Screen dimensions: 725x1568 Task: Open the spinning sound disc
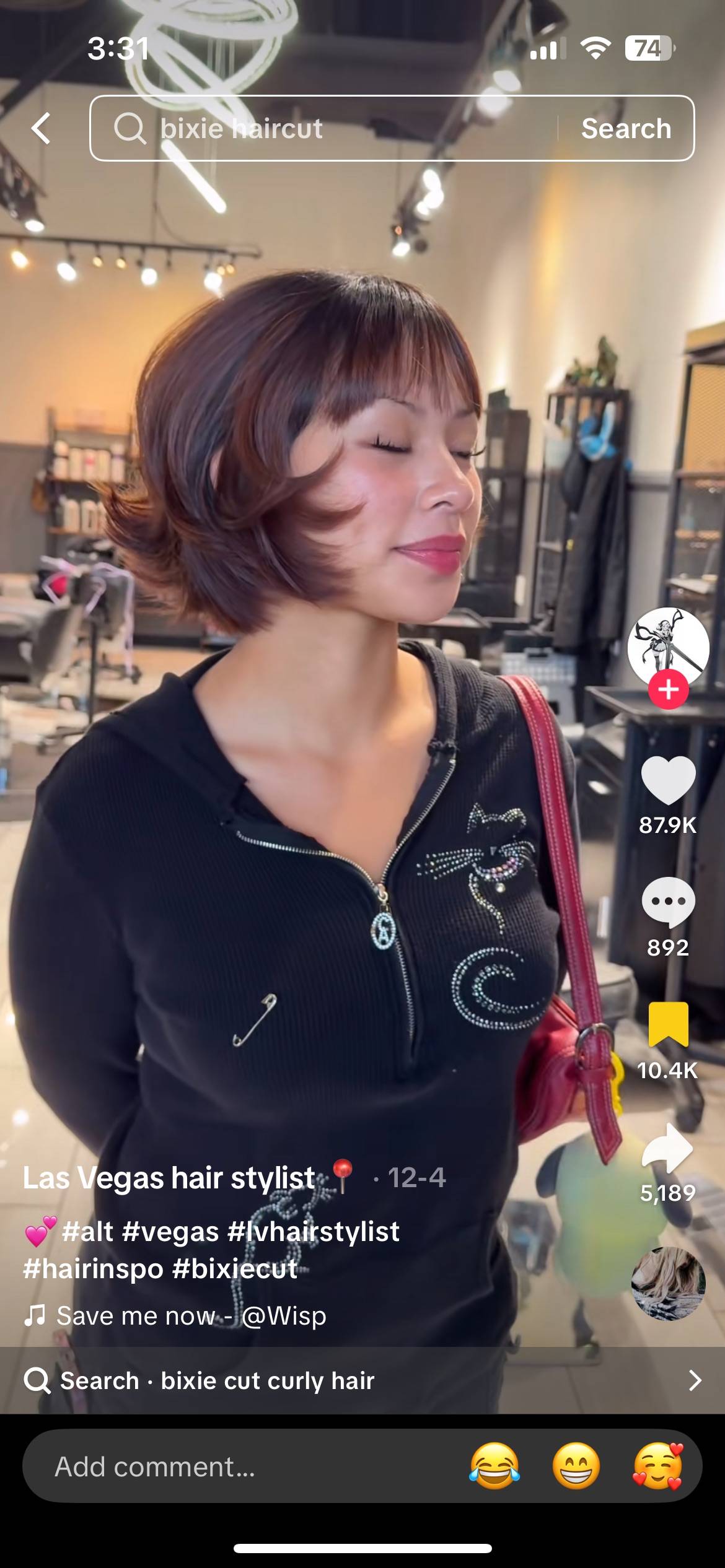[x=668, y=1284]
